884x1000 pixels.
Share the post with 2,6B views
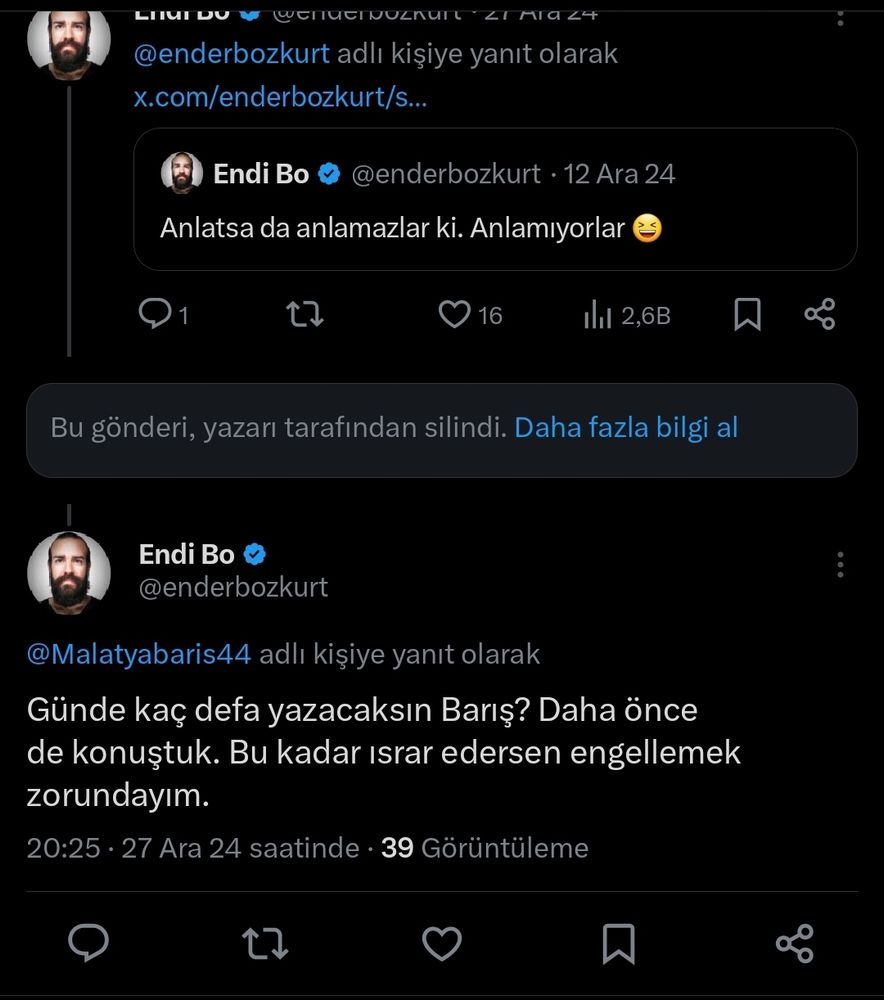pyautogui.click(x=819, y=316)
